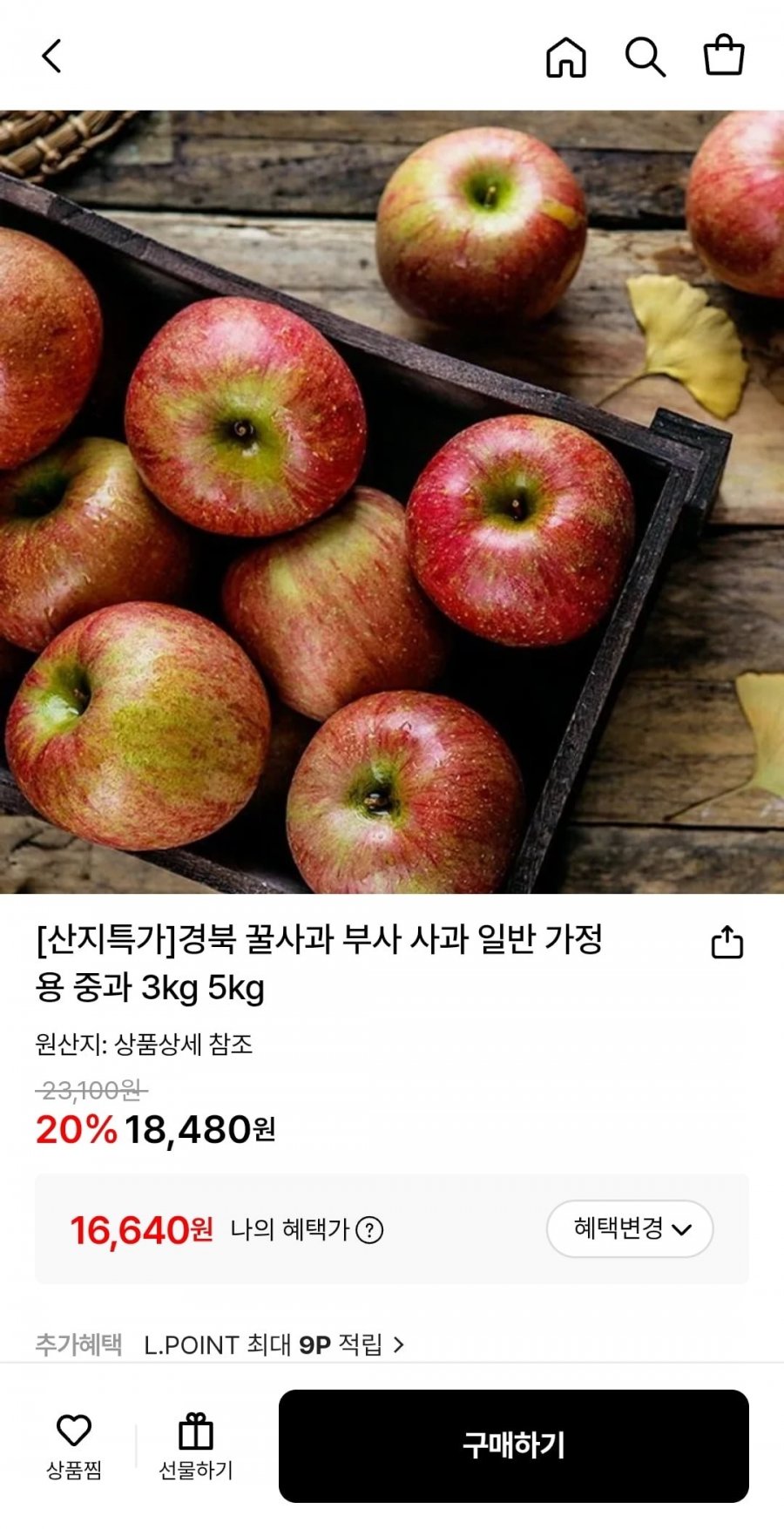
Task: Open the home icon
Action: pos(566,58)
